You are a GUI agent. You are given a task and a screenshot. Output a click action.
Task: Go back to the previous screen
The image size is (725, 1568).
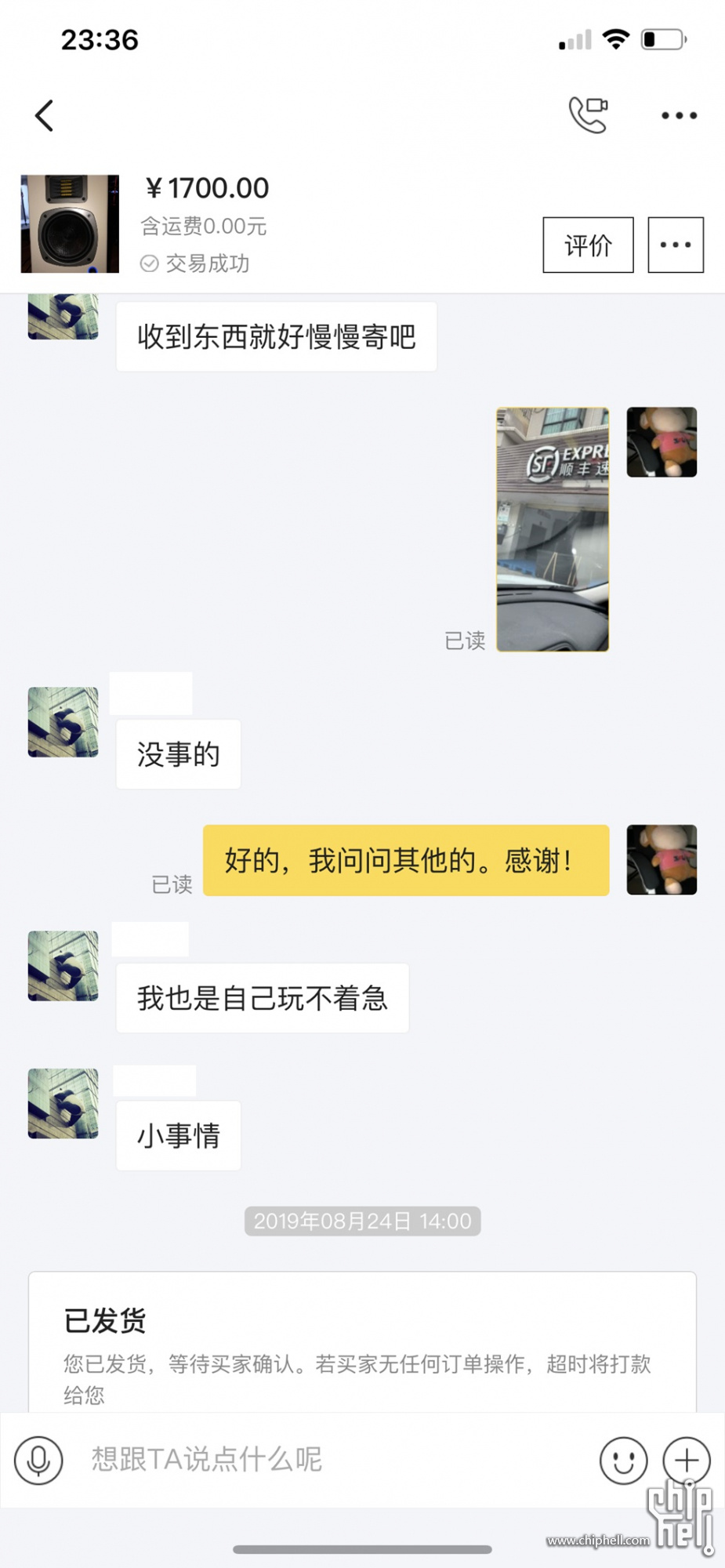pos(45,116)
